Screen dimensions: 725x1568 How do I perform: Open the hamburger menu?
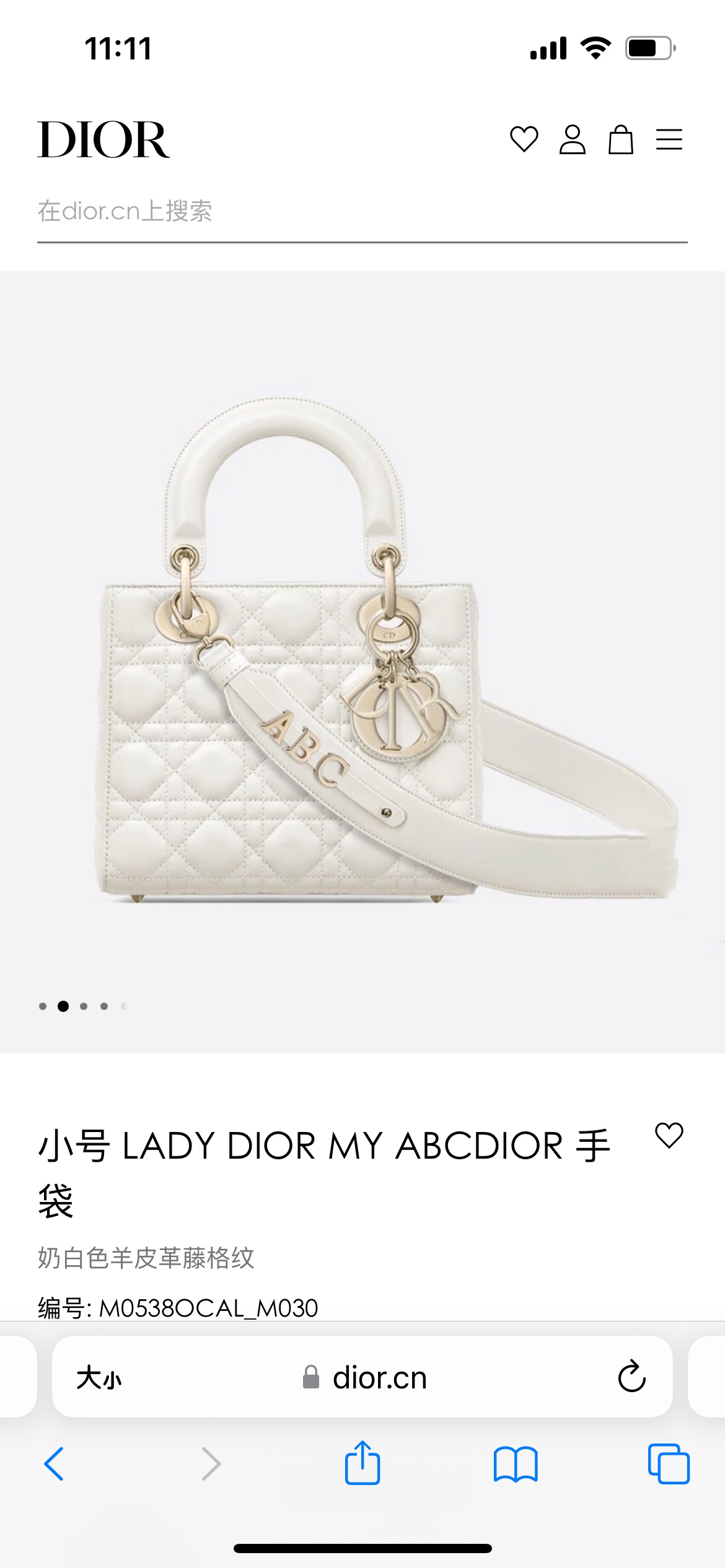[669, 139]
